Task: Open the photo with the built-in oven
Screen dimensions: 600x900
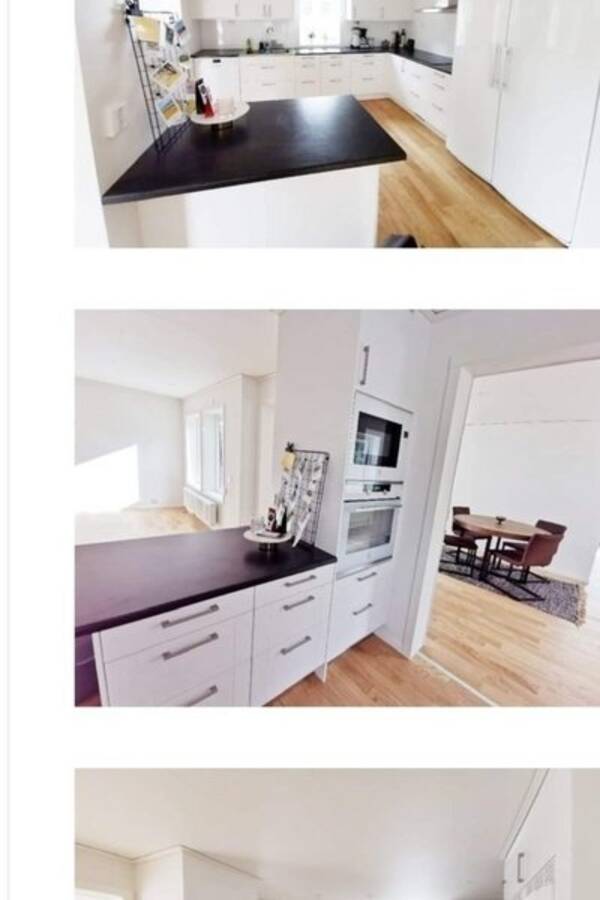Action: (337, 508)
